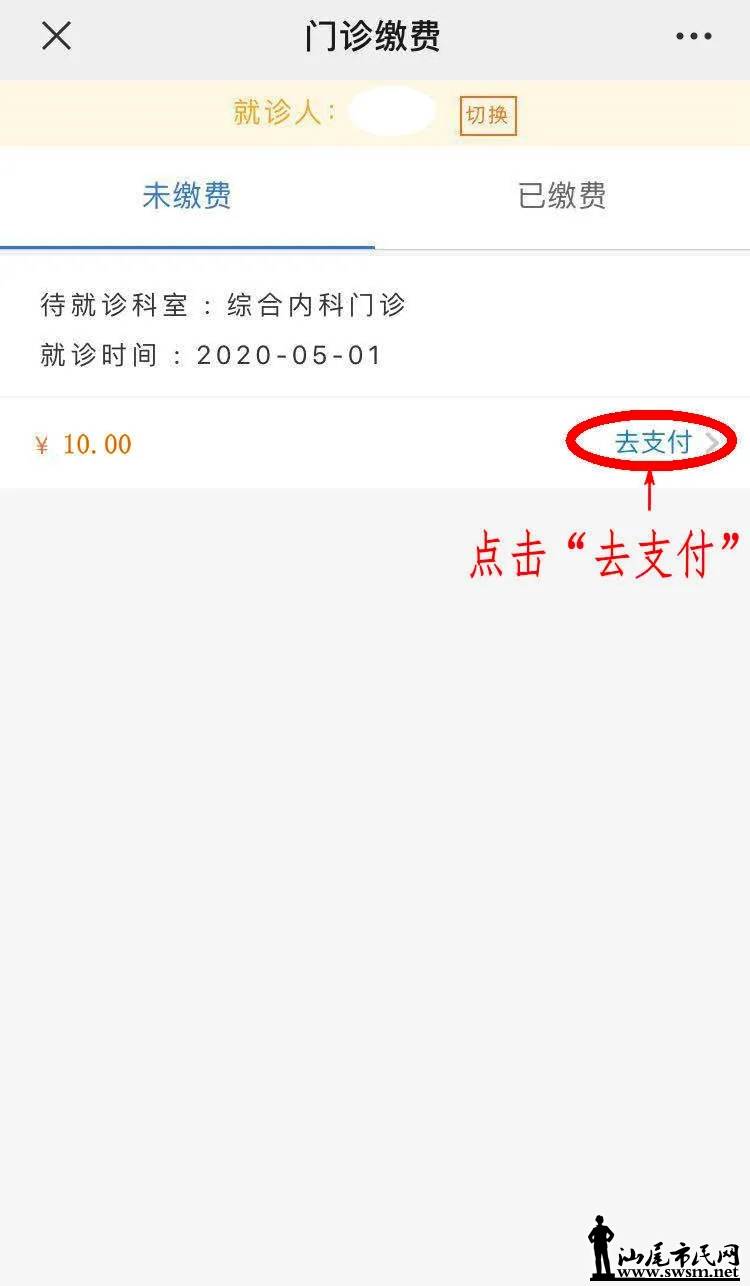The width and height of the screenshot is (750, 1286).
Task: Switch to the 已缴费 tab
Action: click(x=562, y=196)
